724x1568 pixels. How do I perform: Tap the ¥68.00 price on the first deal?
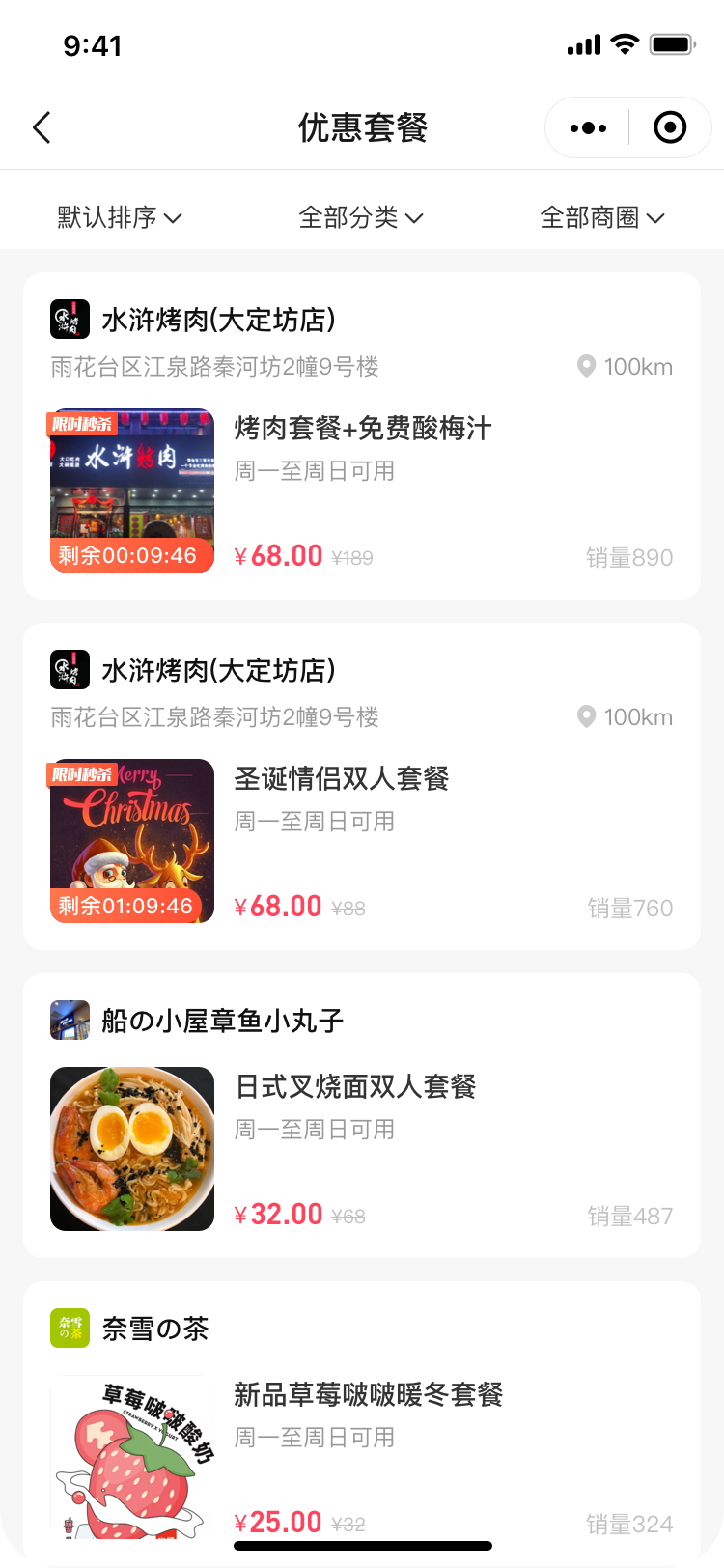point(277,556)
